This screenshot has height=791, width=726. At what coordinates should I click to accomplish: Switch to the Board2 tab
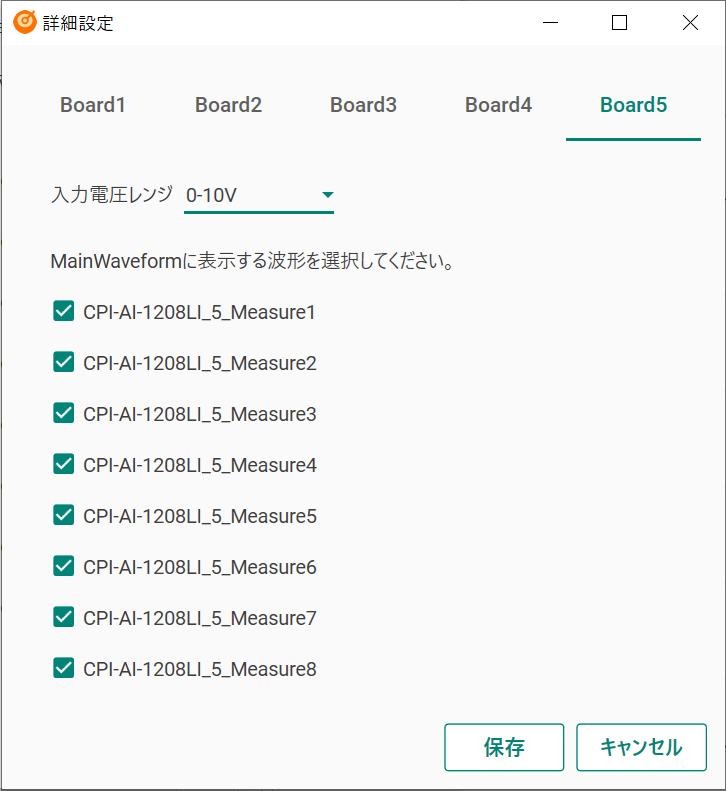(228, 105)
